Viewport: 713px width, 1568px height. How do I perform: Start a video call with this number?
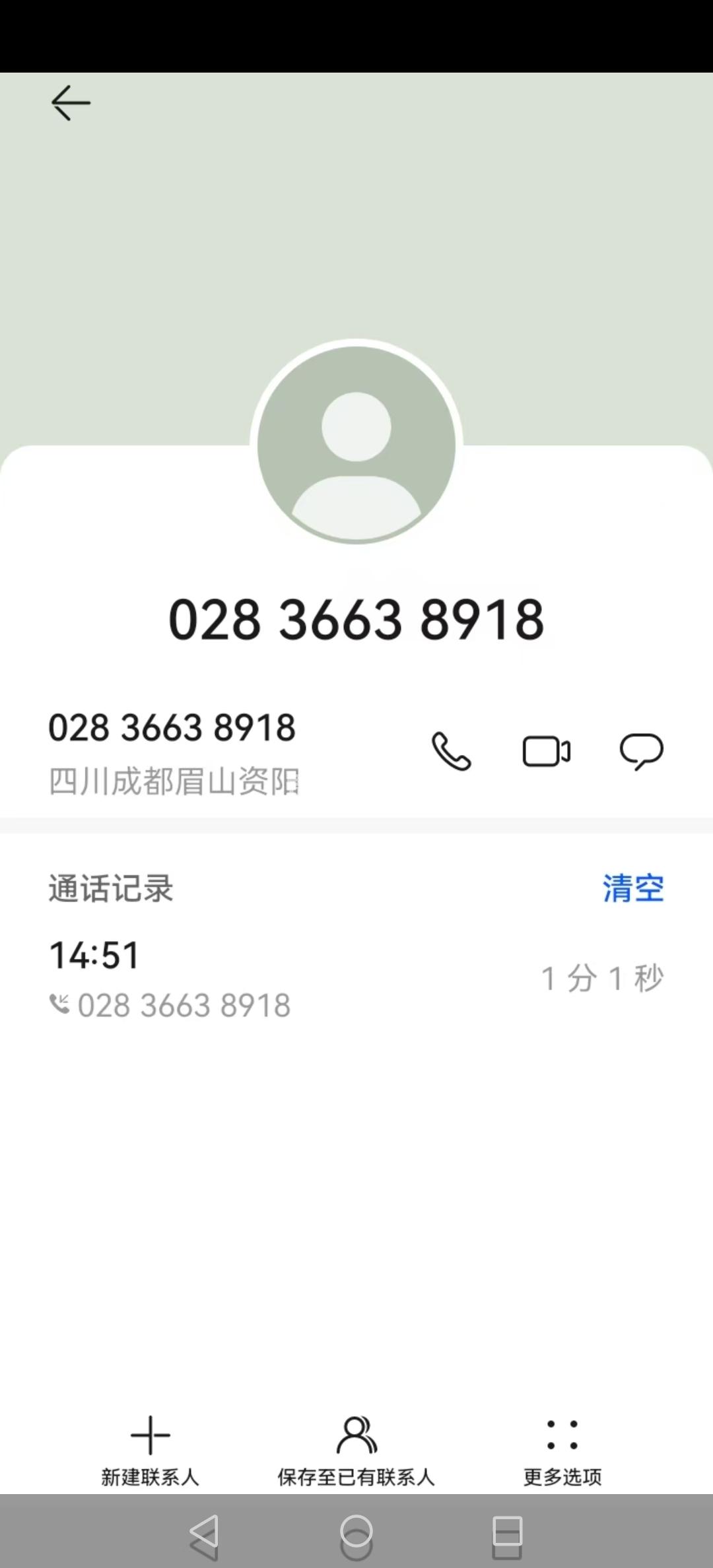pos(546,752)
